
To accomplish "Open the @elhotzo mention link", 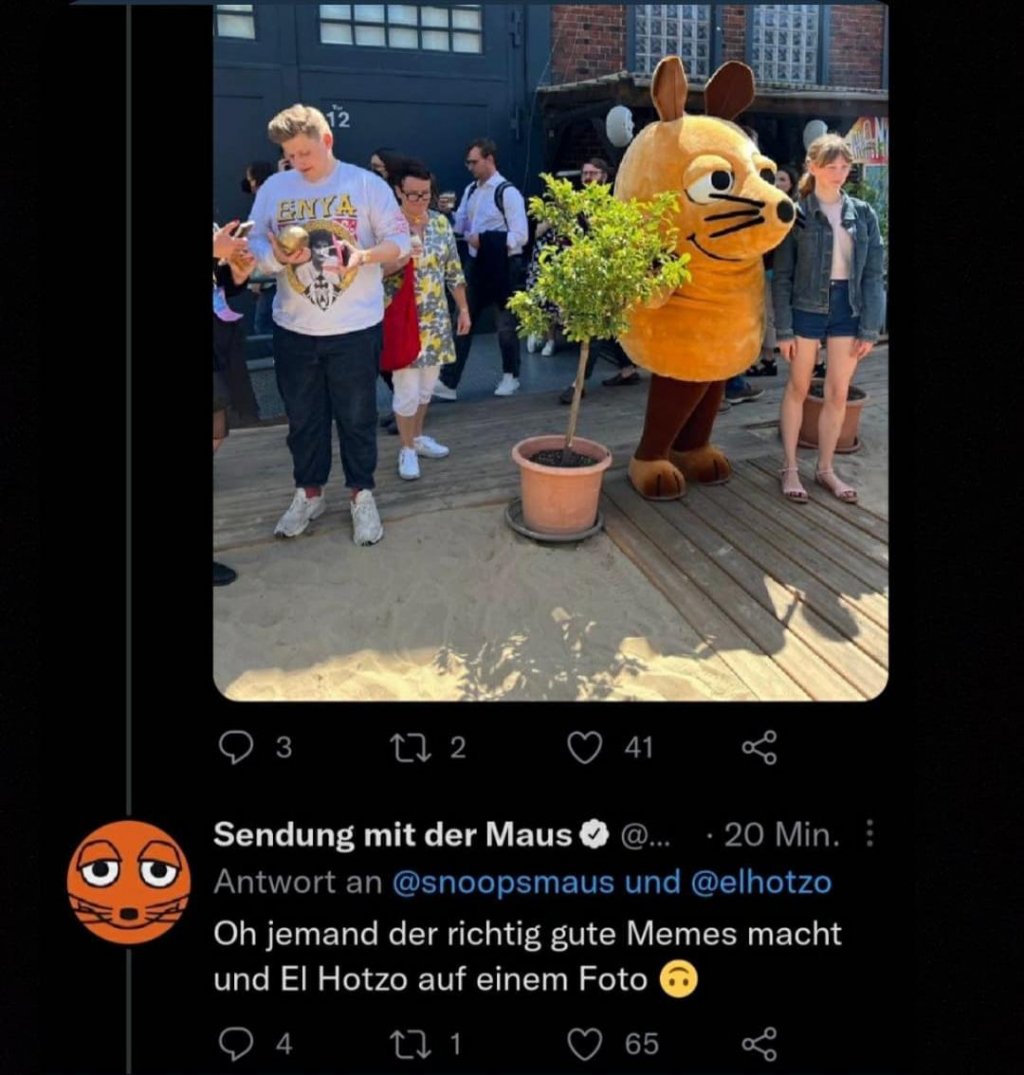I will [x=761, y=882].
